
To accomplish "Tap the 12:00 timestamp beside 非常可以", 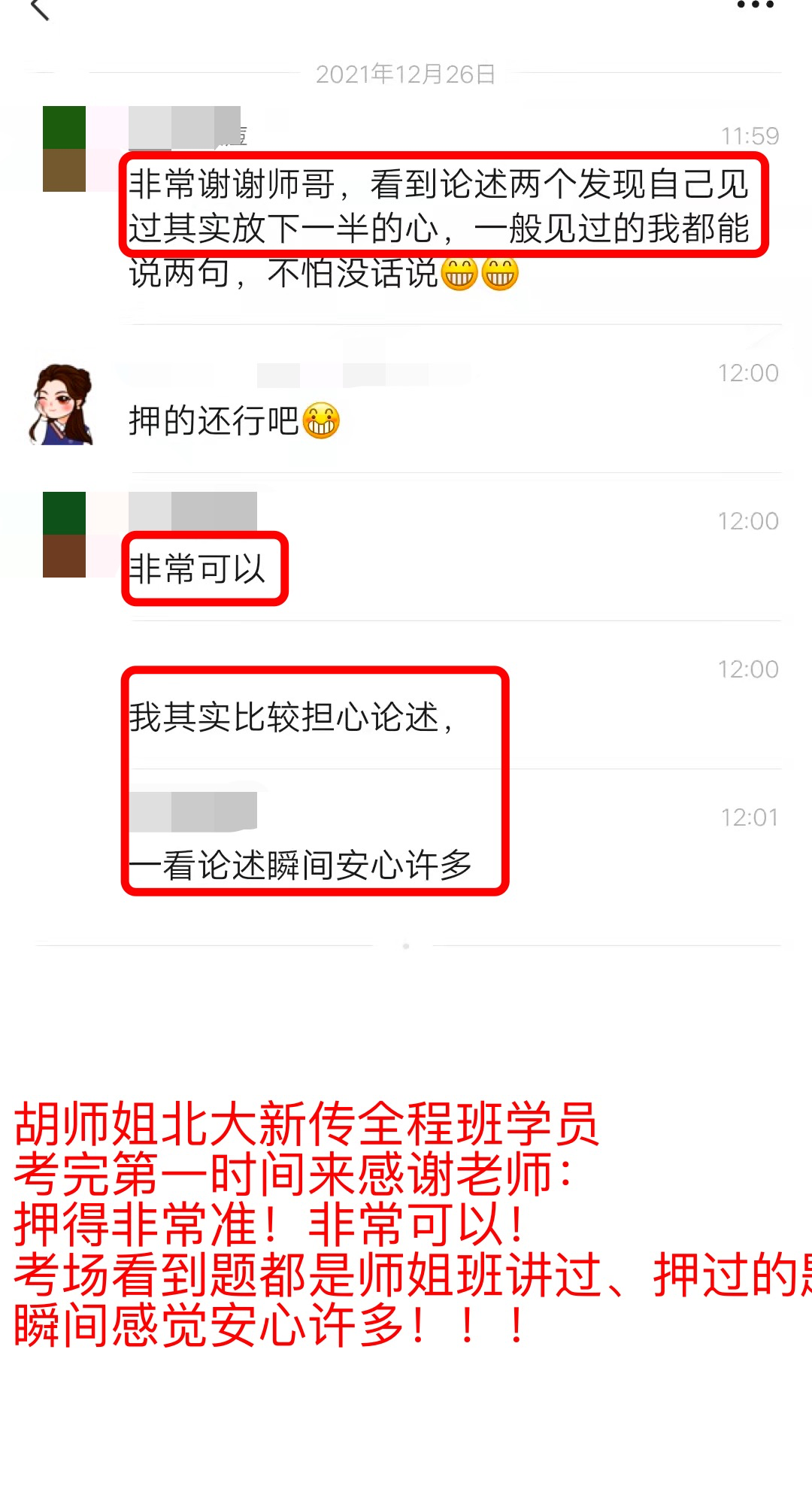I will pyautogui.click(x=748, y=520).
